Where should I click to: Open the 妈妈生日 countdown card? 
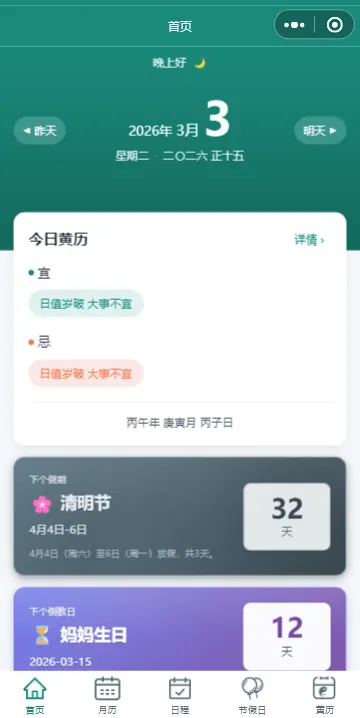[180, 629]
